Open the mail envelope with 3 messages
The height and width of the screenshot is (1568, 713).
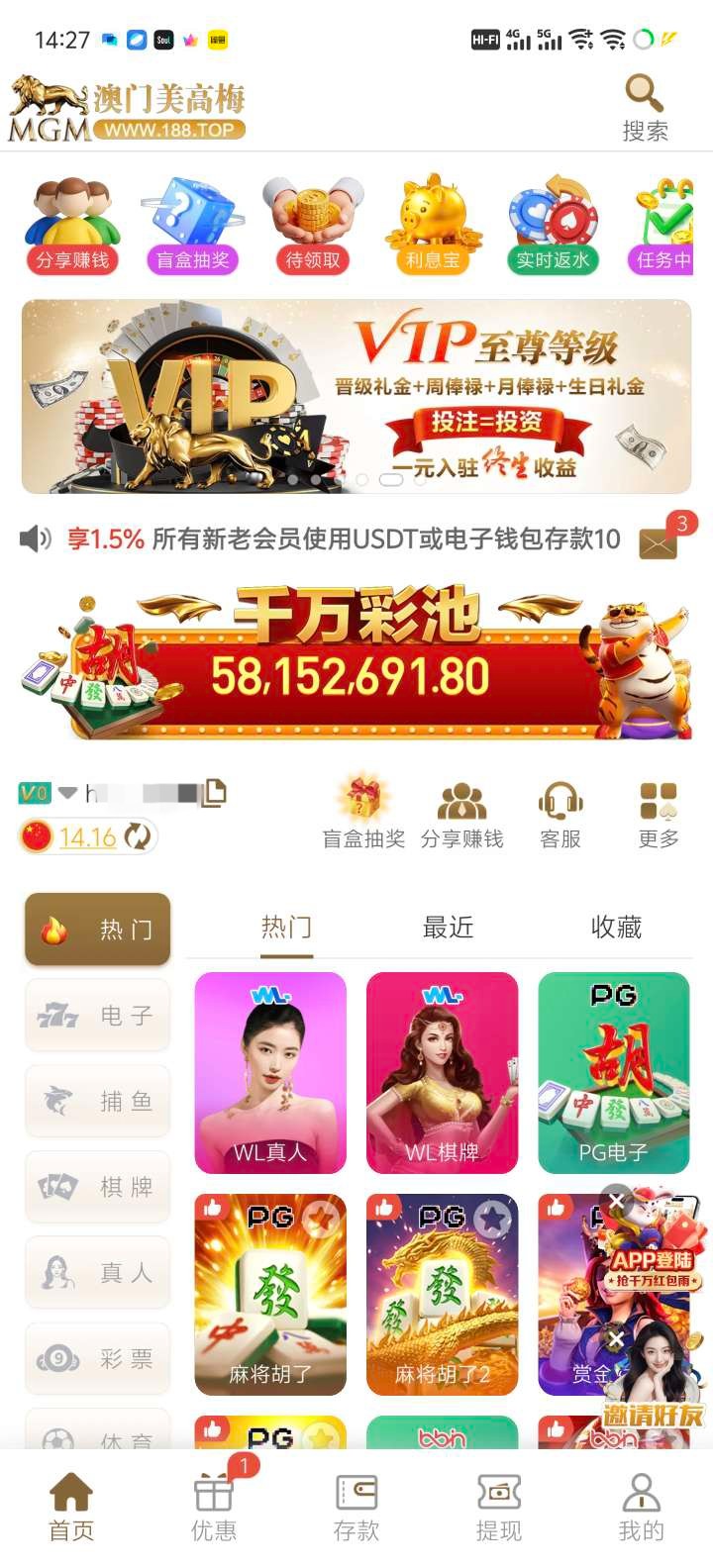coord(658,542)
